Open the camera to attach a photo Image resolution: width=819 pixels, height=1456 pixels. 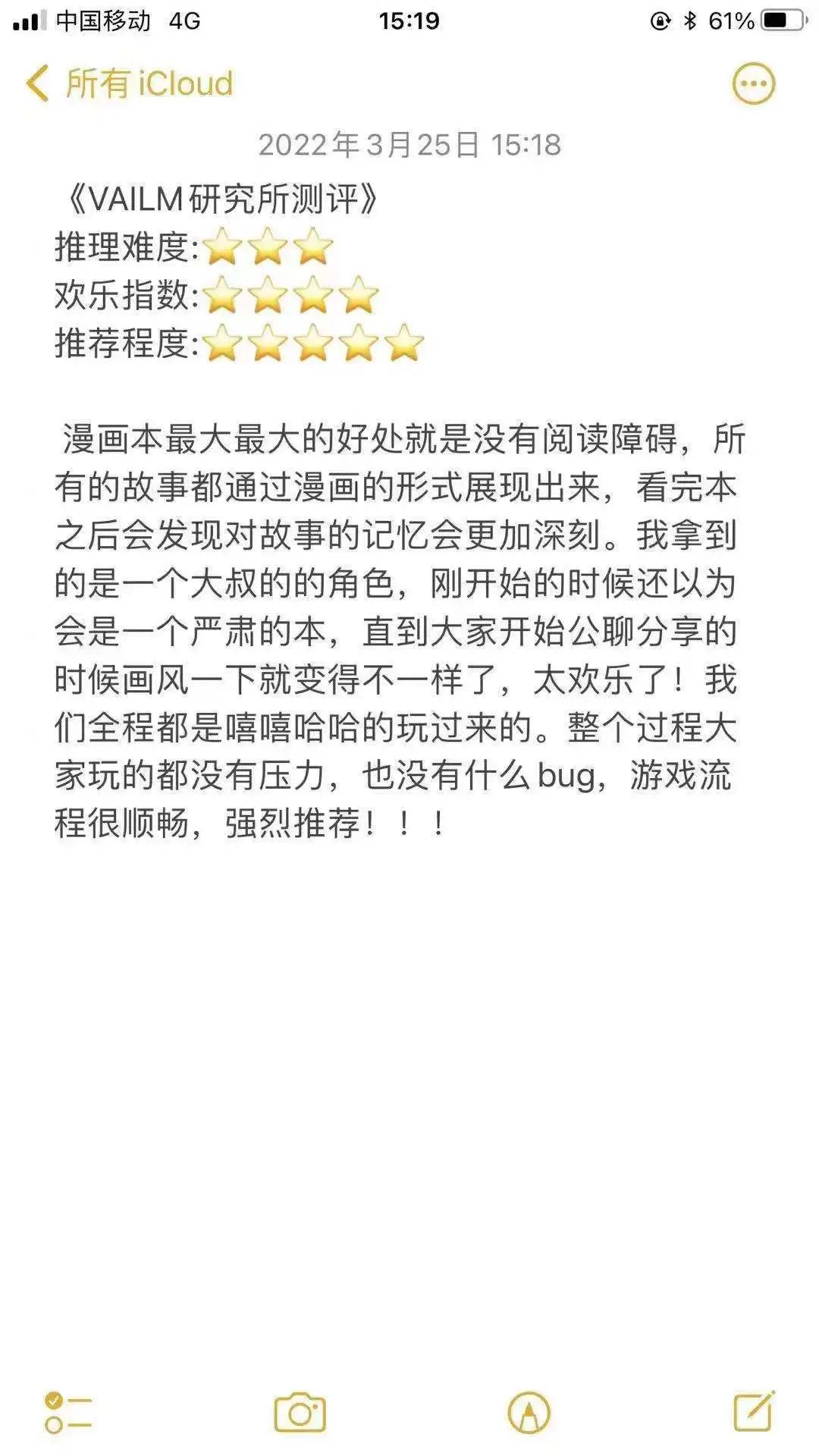300,1412
